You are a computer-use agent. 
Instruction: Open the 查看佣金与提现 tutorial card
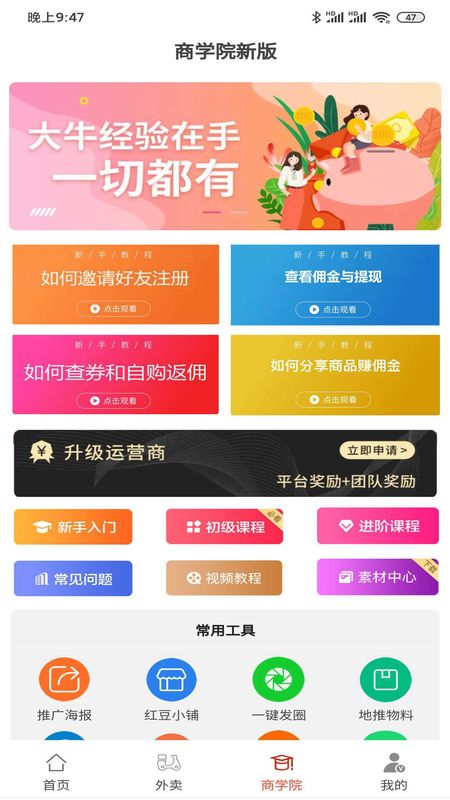tap(335, 284)
